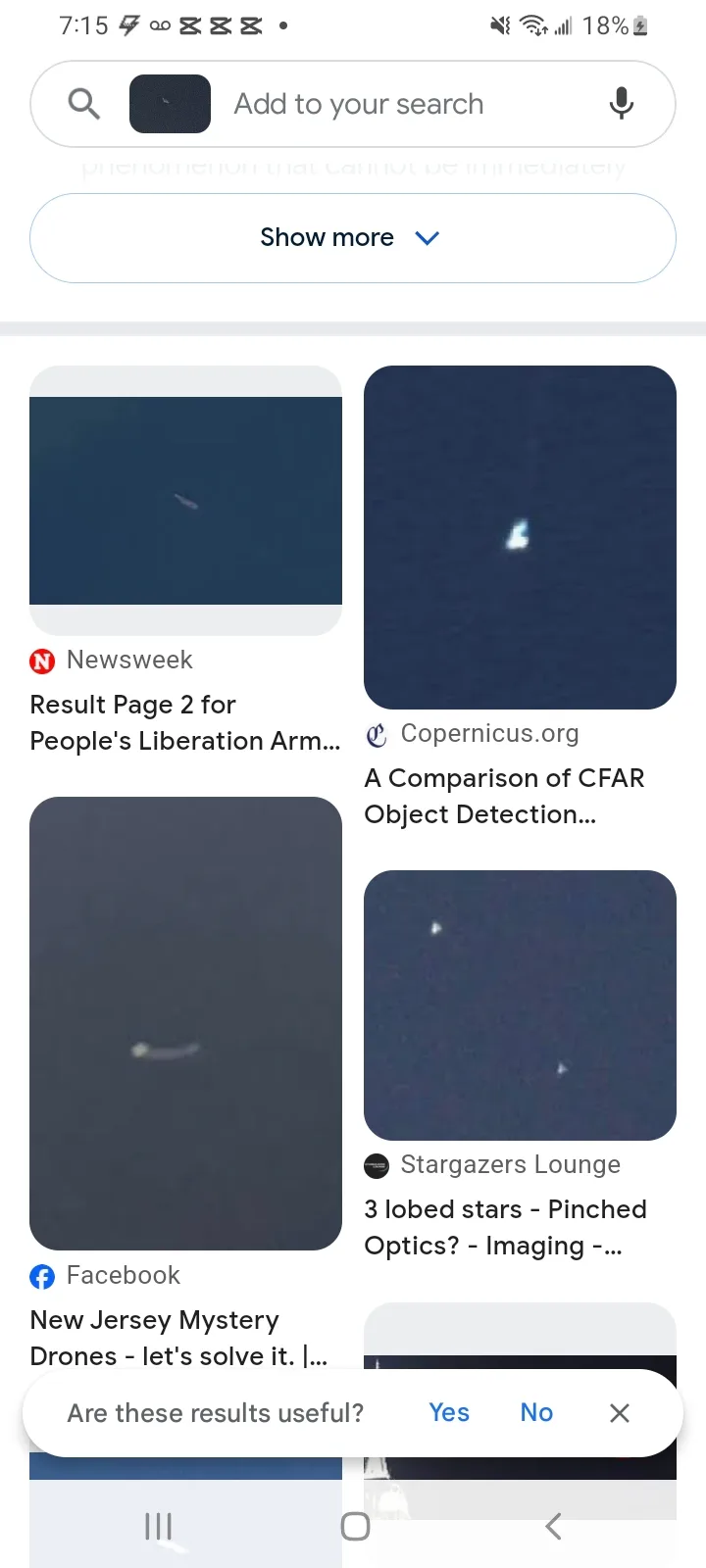Dismiss the results feedback prompt

pyautogui.click(x=619, y=1412)
